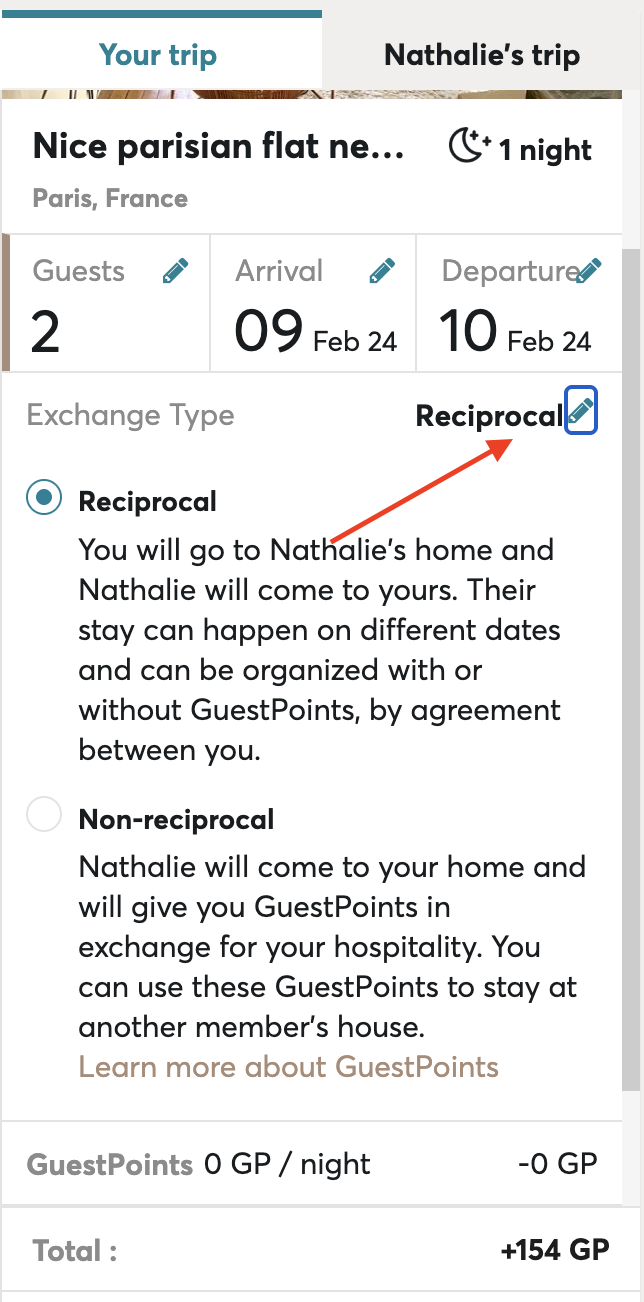Edit the departure date
This screenshot has width=644, height=1302.
[589, 269]
